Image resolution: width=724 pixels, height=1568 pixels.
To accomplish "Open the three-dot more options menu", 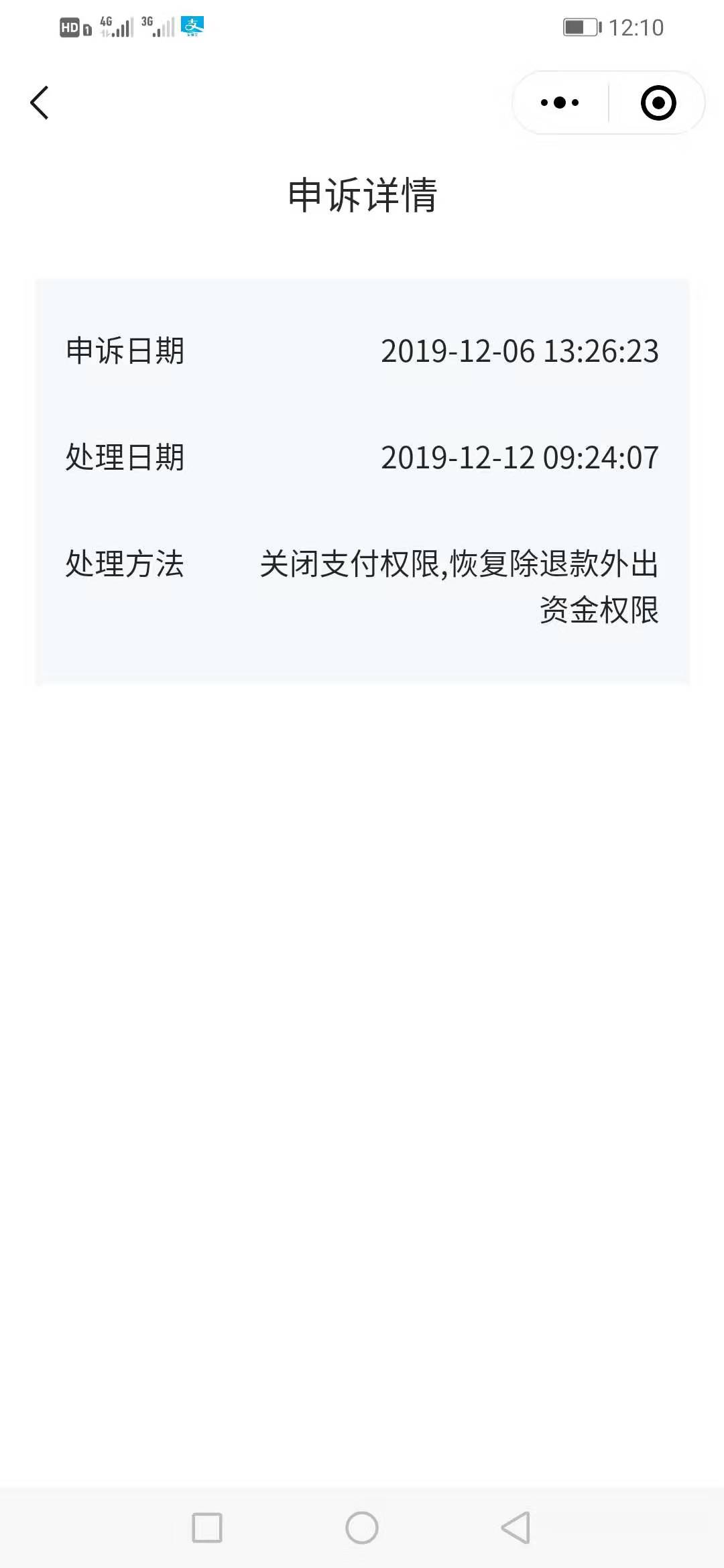I will click(x=560, y=103).
